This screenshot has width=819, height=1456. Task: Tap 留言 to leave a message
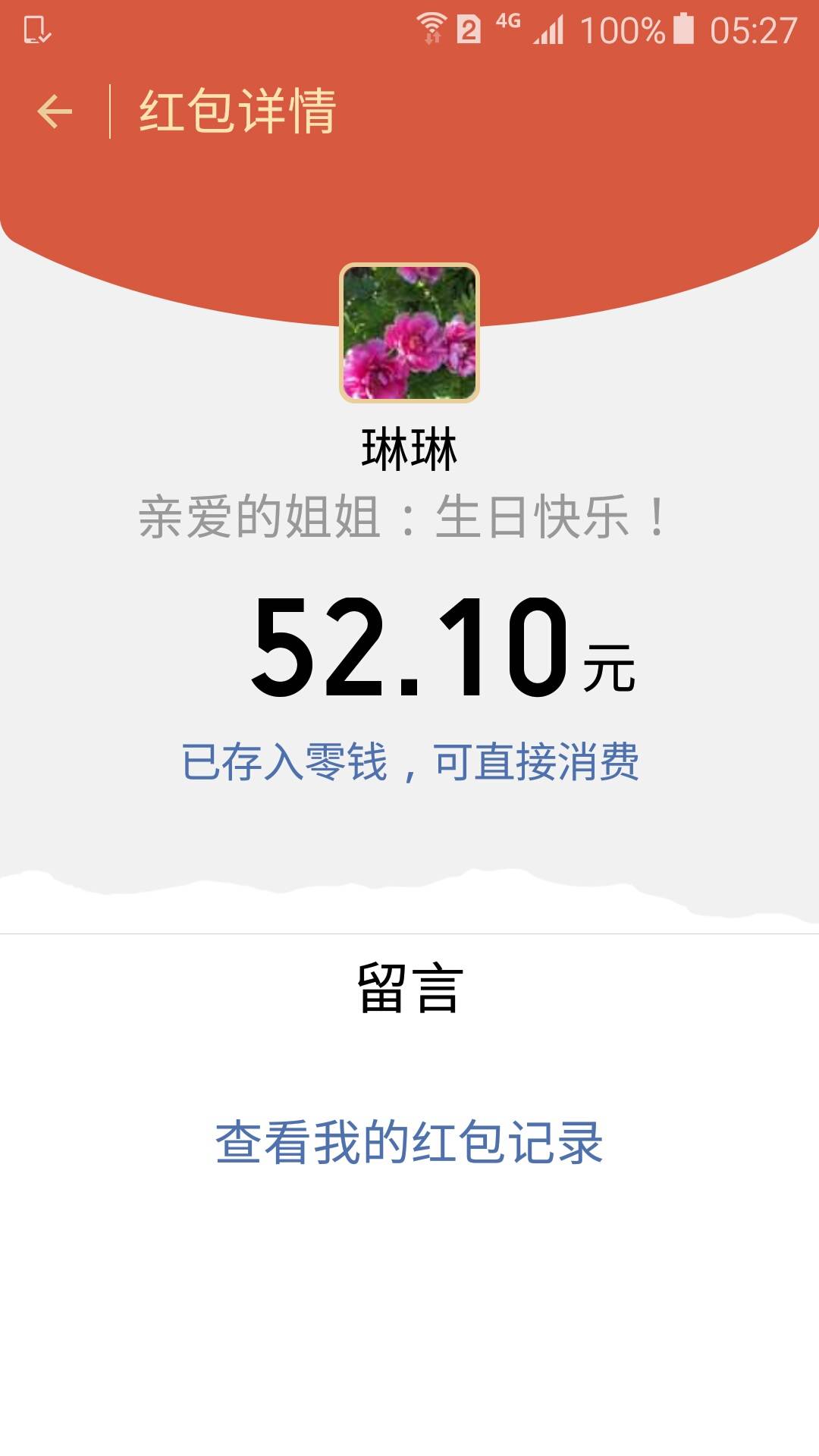coord(409,988)
